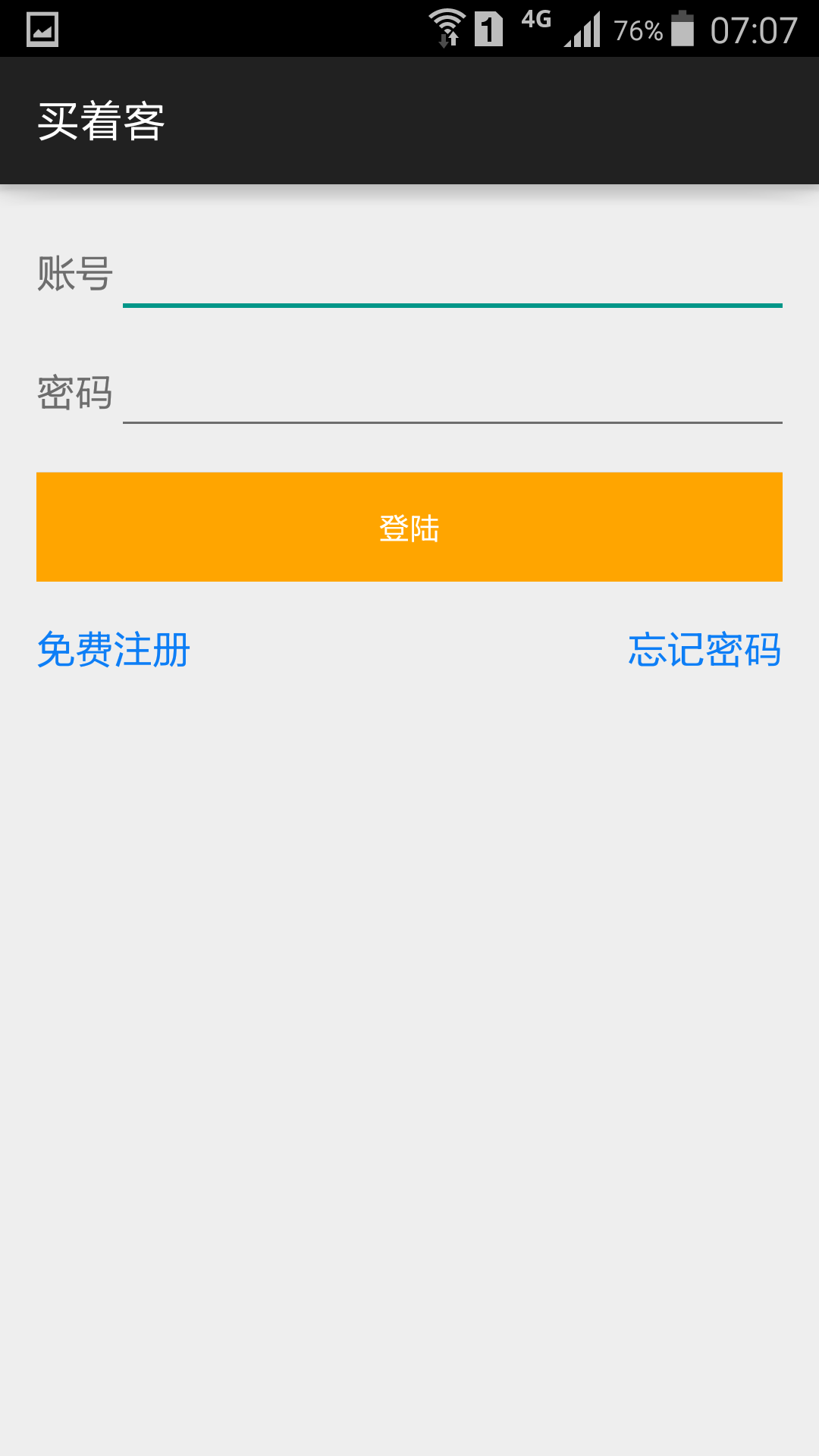
Task: Tap the 账号 field label text
Action: coord(75,277)
